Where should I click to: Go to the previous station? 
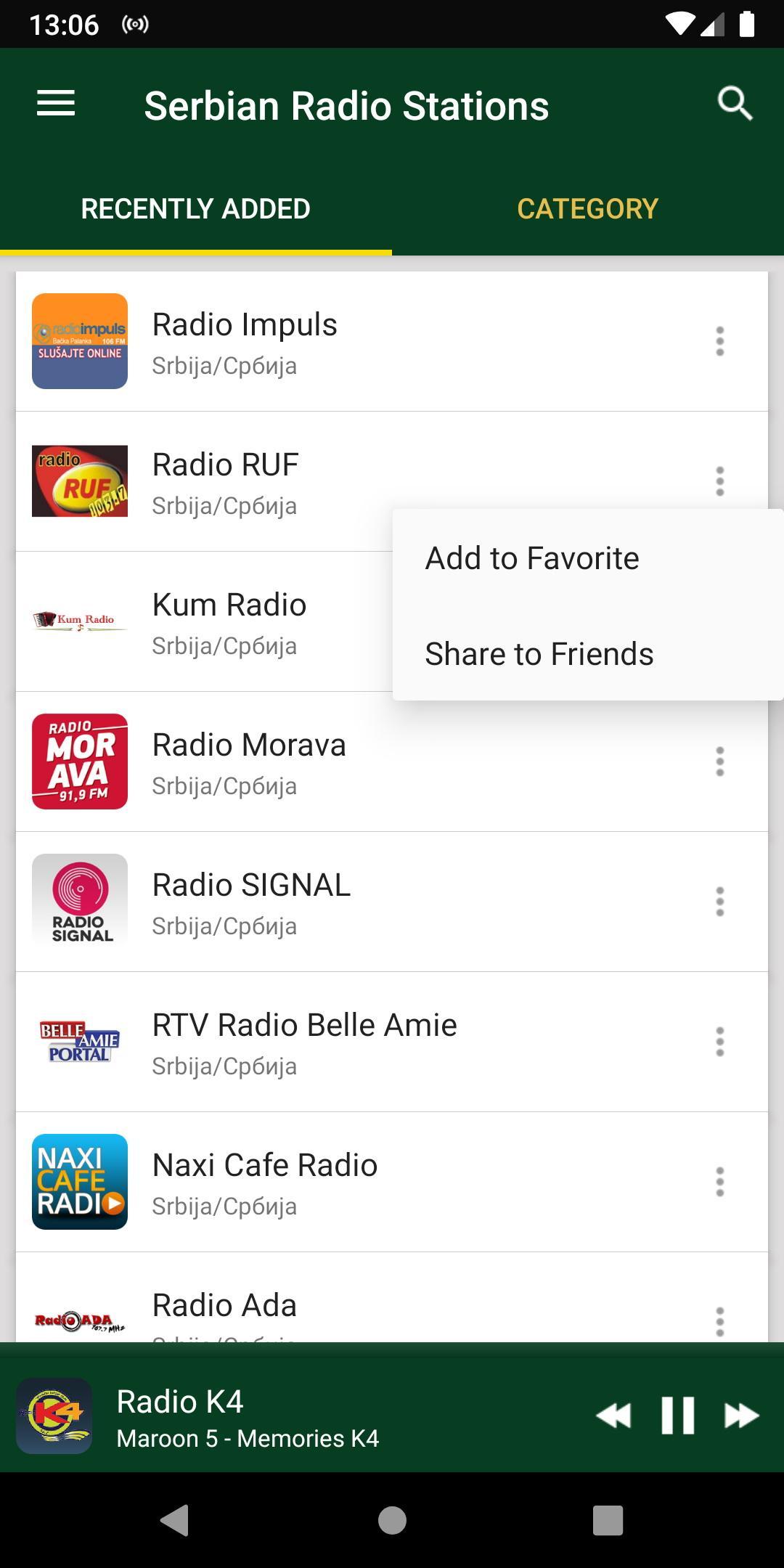click(x=614, y=1416)
